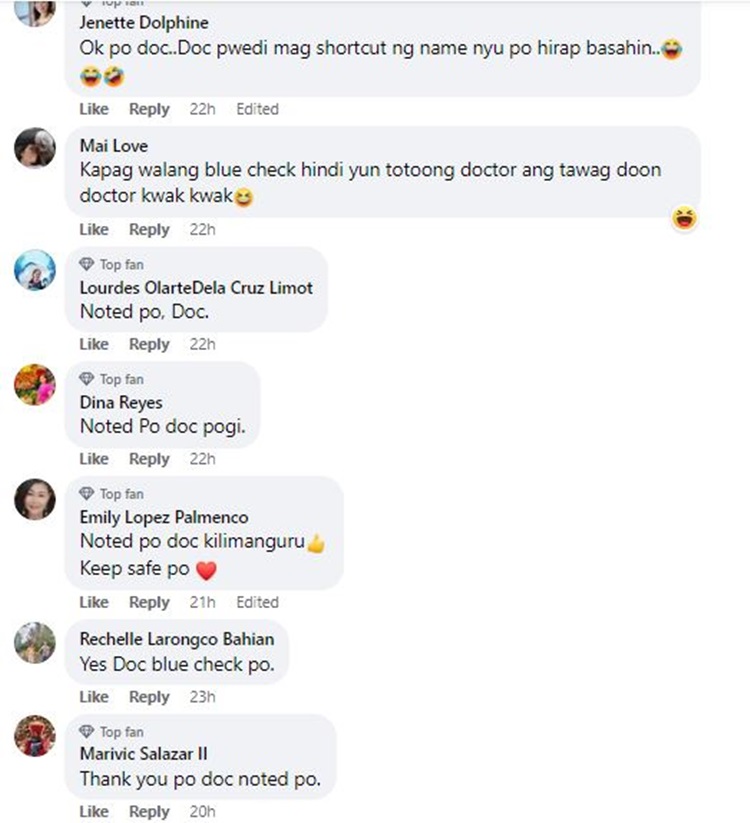Image resolution: width=750 pixels, height=823 pixels.
Task: Like Marivic Salazar II's comment
Action: pyautogui.click(x=93, y=811)
